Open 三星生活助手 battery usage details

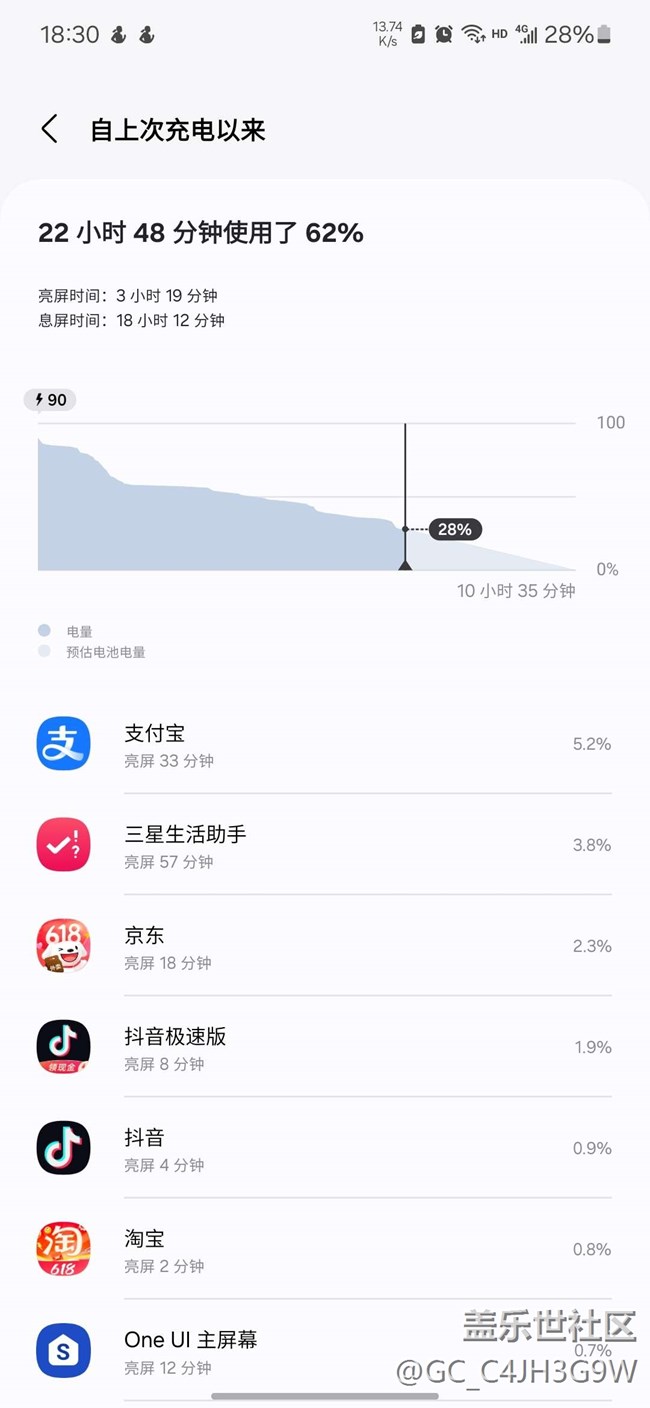pos(324,845)
